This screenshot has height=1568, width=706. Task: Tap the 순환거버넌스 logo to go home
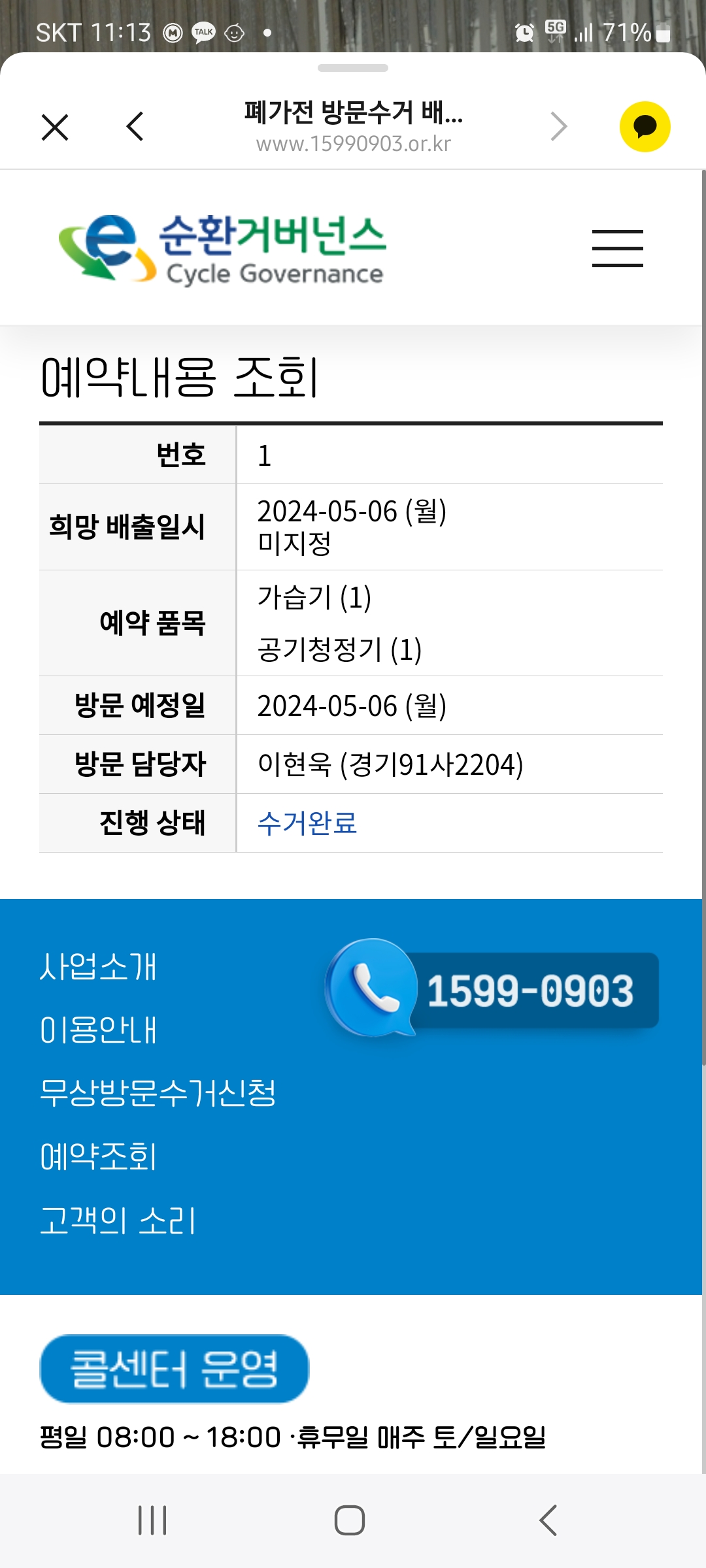[x=222, y=250]
